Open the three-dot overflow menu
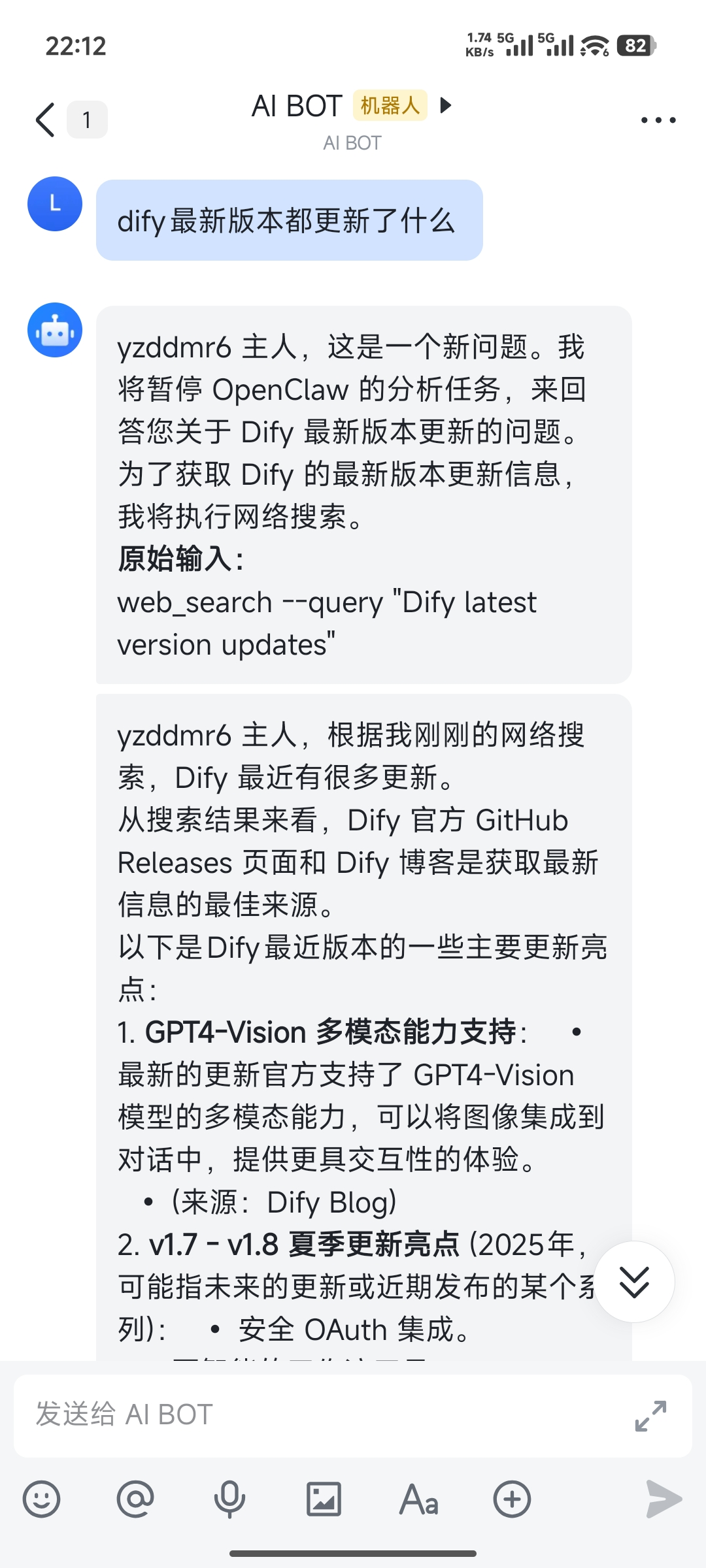The image size is (706, 1568). pos(658,120)
